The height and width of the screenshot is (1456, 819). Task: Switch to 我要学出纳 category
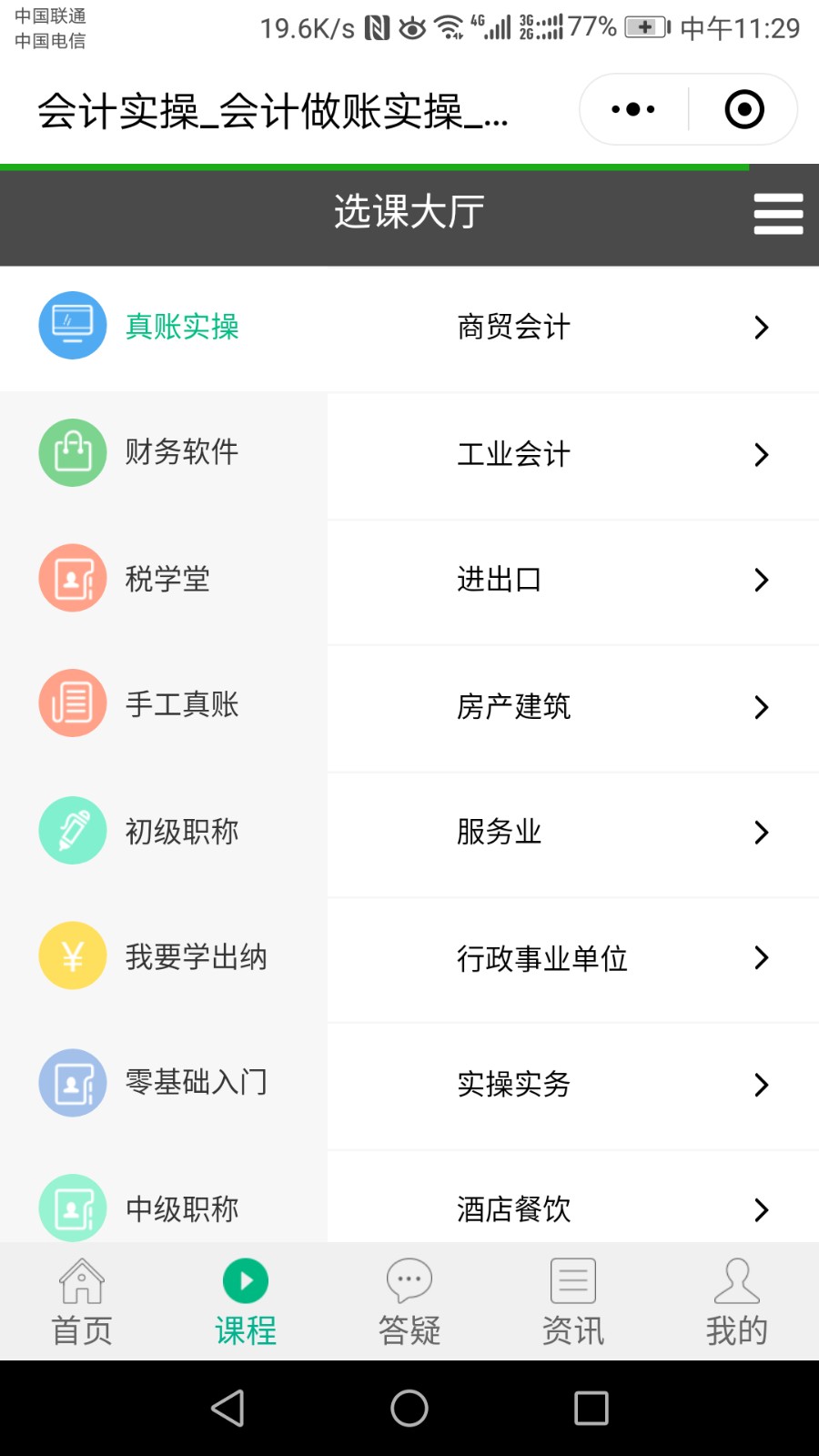[x=164, y=956]
